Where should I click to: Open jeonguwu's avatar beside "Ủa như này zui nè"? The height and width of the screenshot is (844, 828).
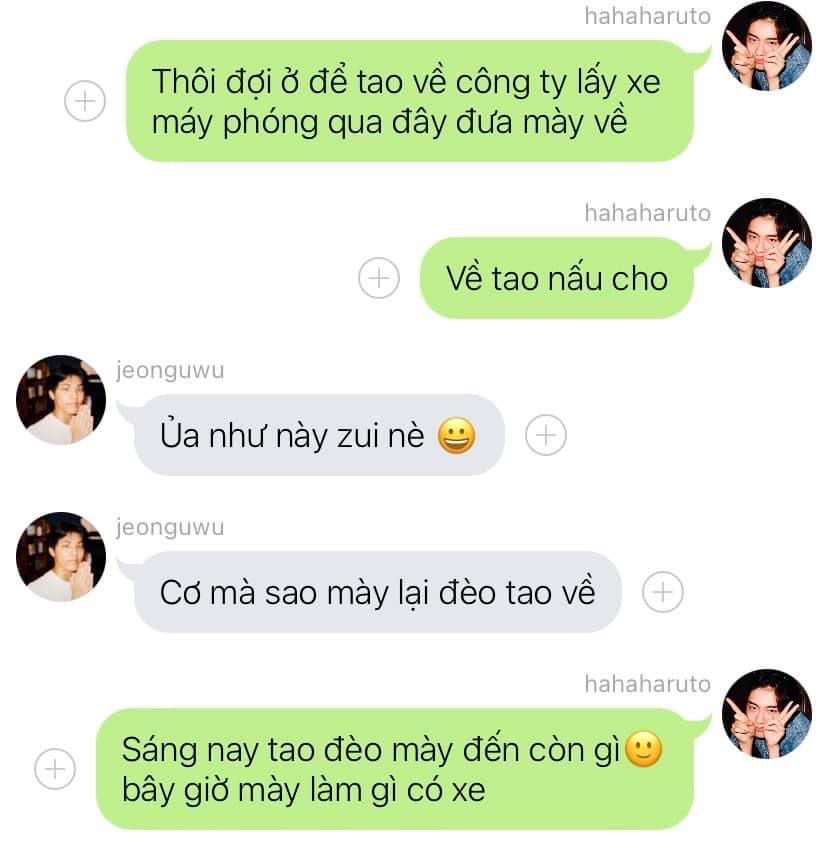[61, 400]
